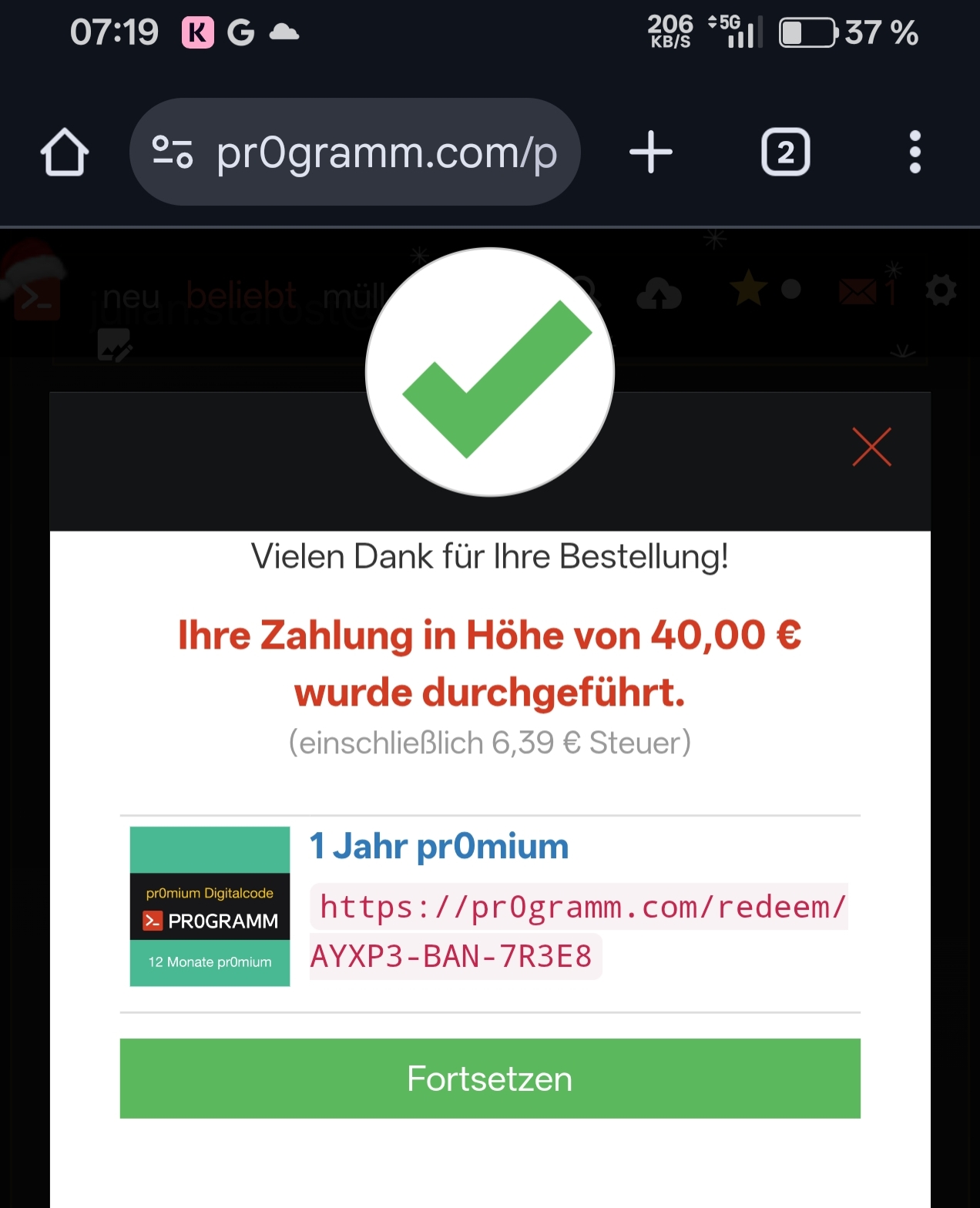Show the open tabs switcher
Image resolution: width=980 pixels, height=1208 pixels.
(x=785, y=152)
